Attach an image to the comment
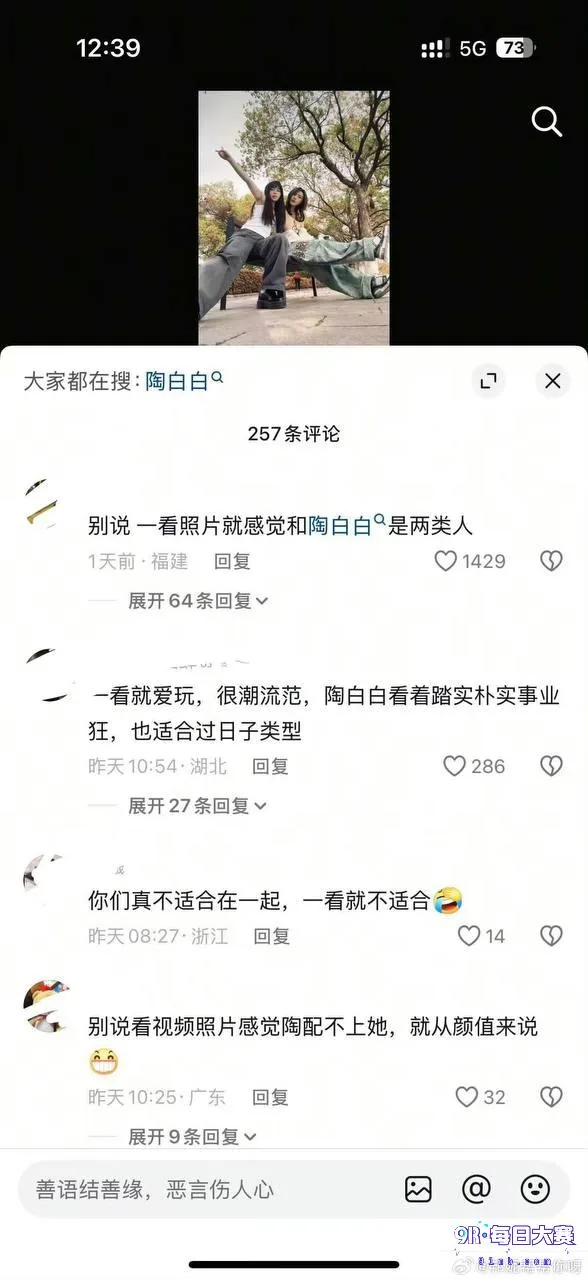588x1280 pixels. [x=418, y=1189]
